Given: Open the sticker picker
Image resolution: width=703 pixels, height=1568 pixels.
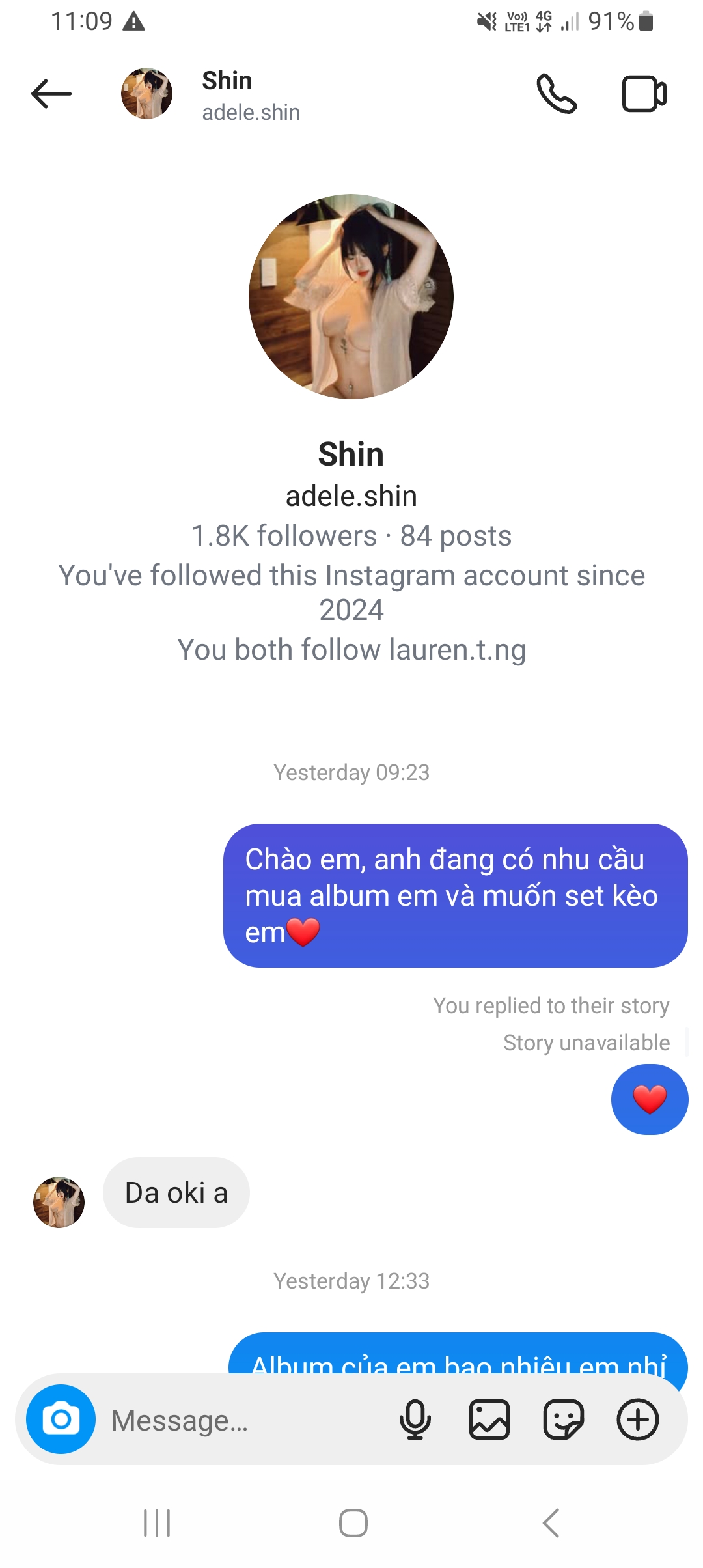Looking at the screenshot, I should pos(564,1420).
